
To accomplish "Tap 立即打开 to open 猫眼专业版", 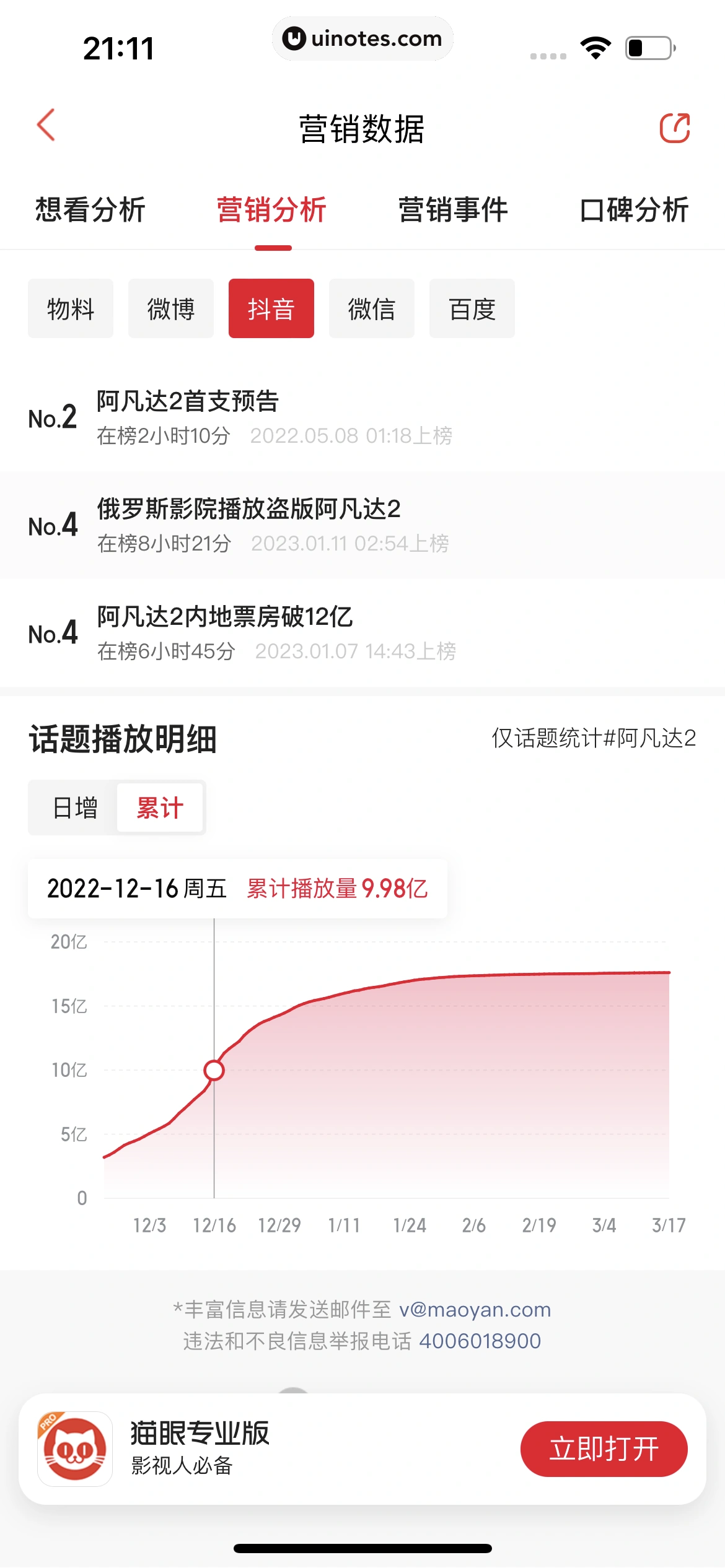I will (x=604, y=1449).
